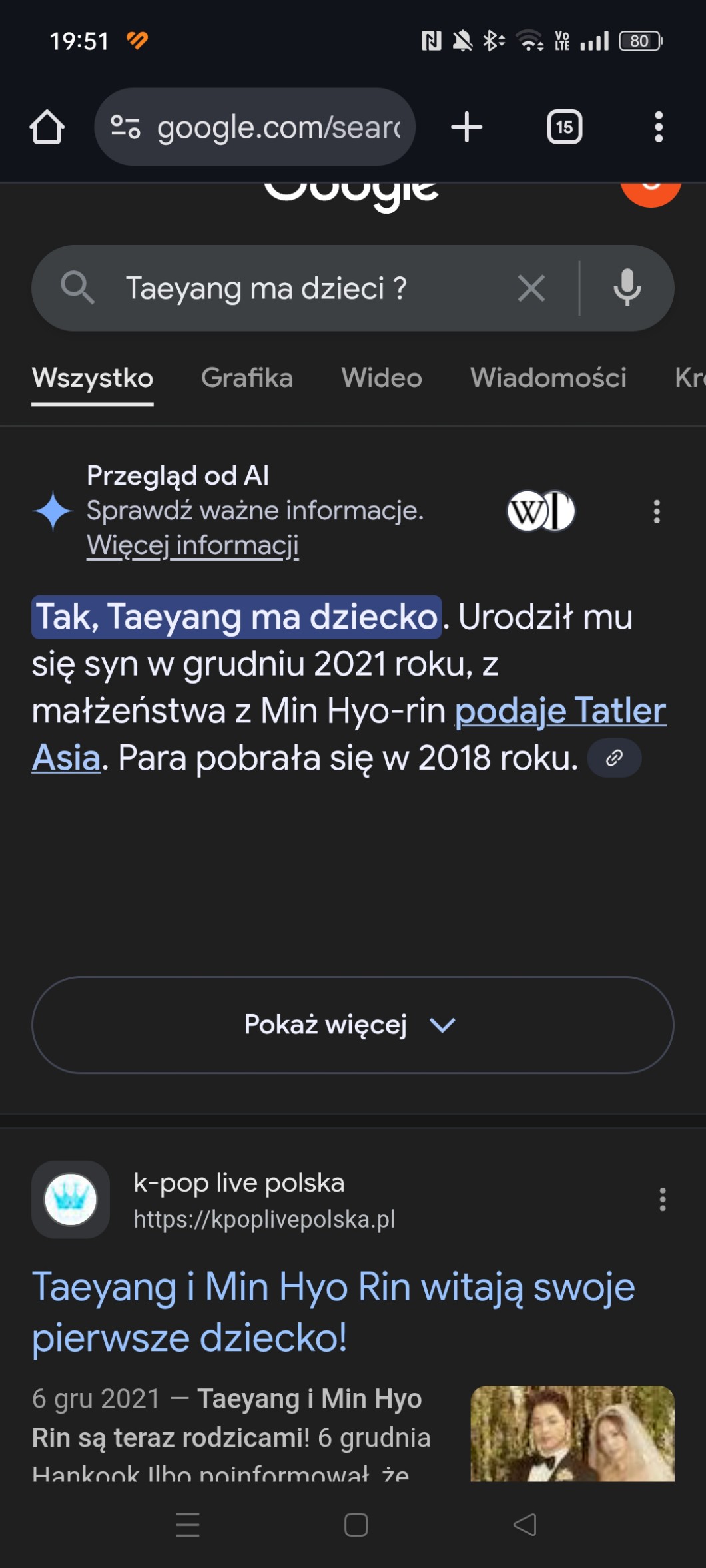Clear the search query text
Screen dimensions: 706x1568
[531, 288]
